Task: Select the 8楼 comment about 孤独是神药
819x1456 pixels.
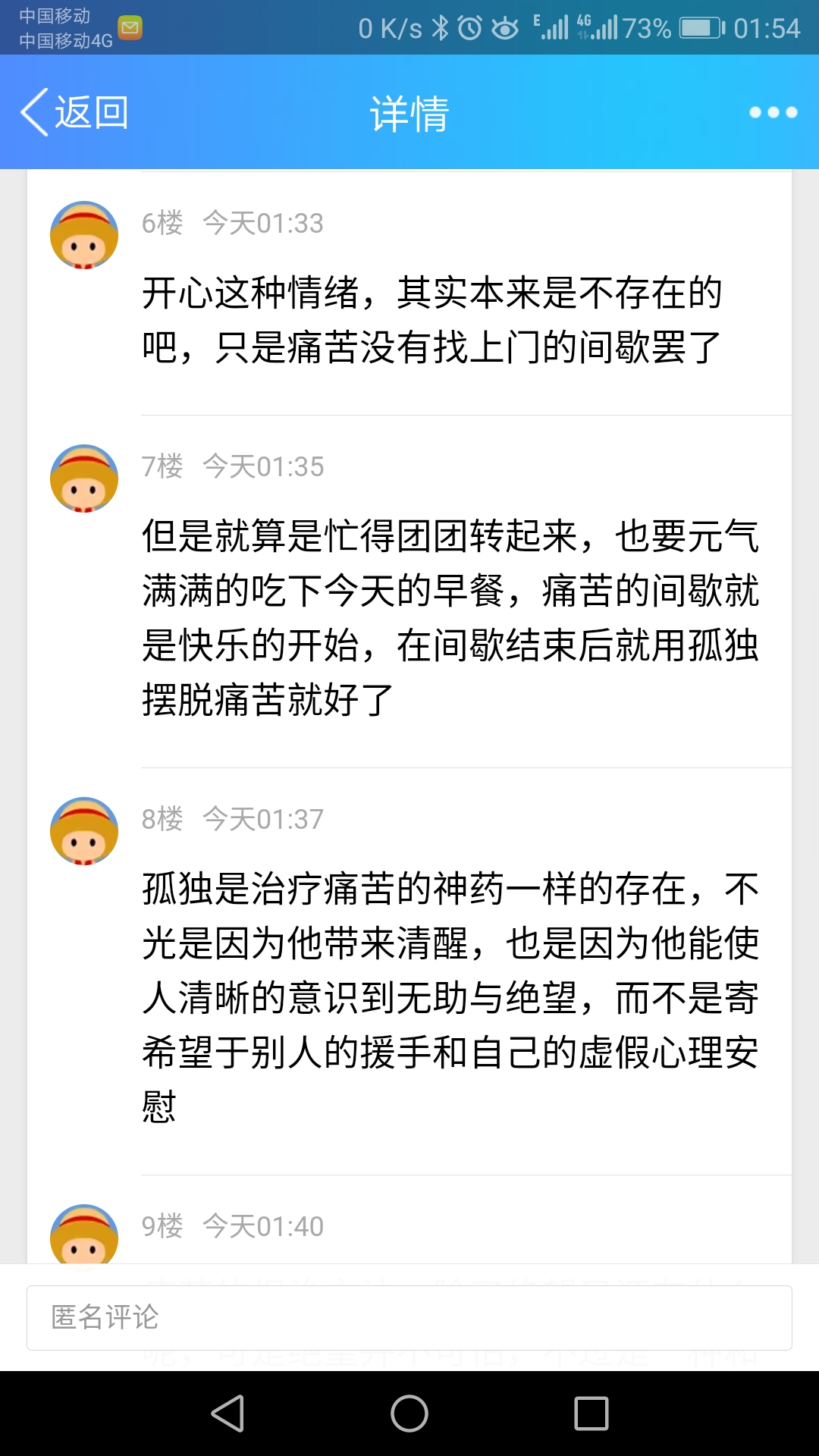Action: click(450, 996)
